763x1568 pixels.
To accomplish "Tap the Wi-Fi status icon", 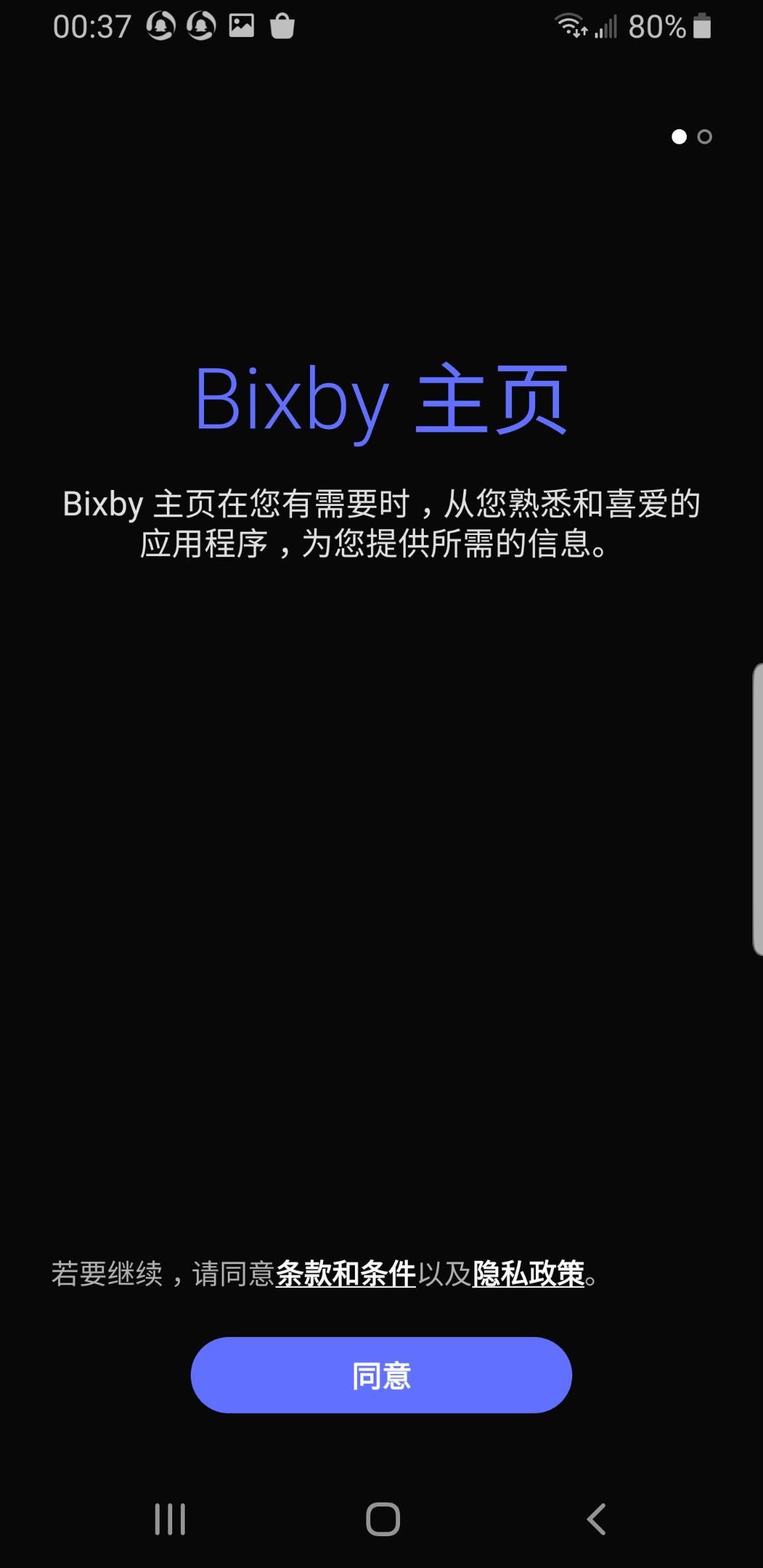I will 568,25.
